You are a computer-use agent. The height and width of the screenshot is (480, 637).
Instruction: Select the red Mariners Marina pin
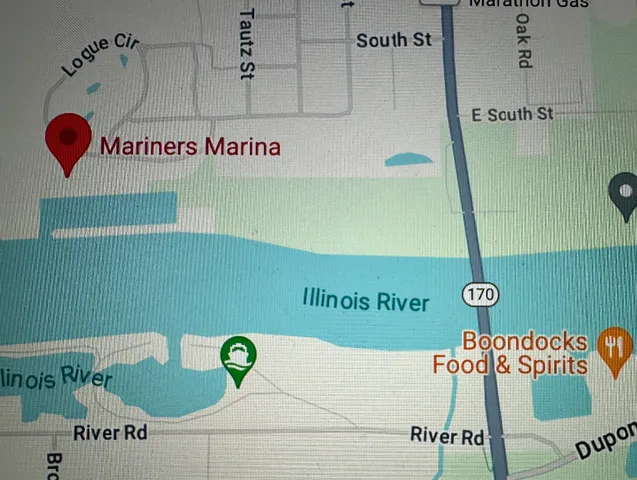(69, 139)
